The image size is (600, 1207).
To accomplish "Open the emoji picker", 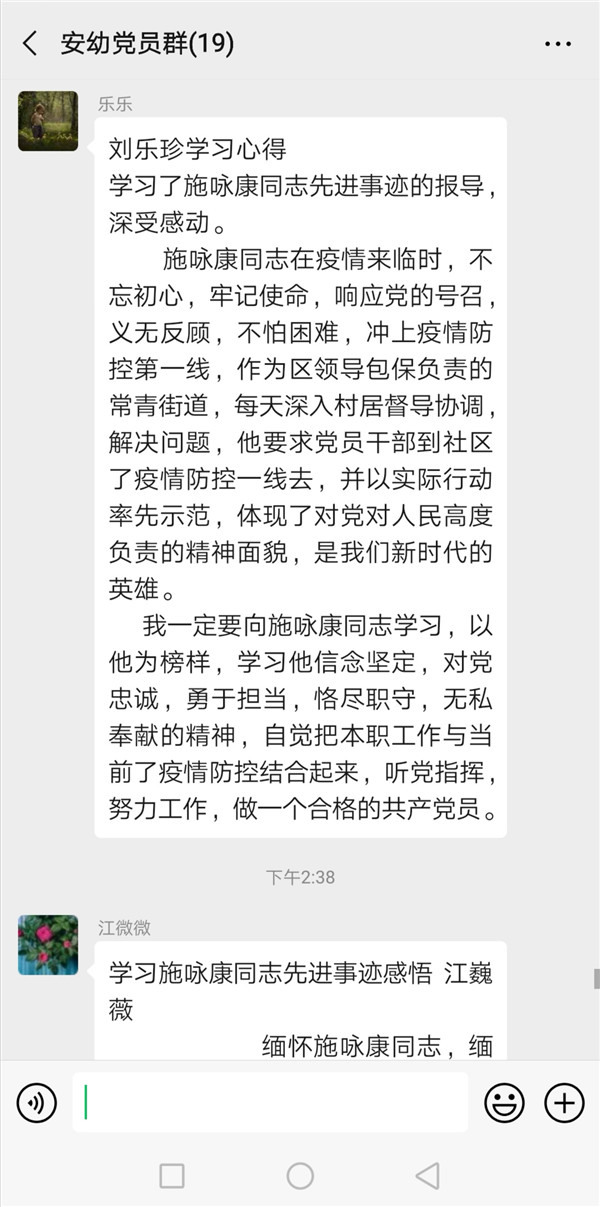I will coord(504,1103).
